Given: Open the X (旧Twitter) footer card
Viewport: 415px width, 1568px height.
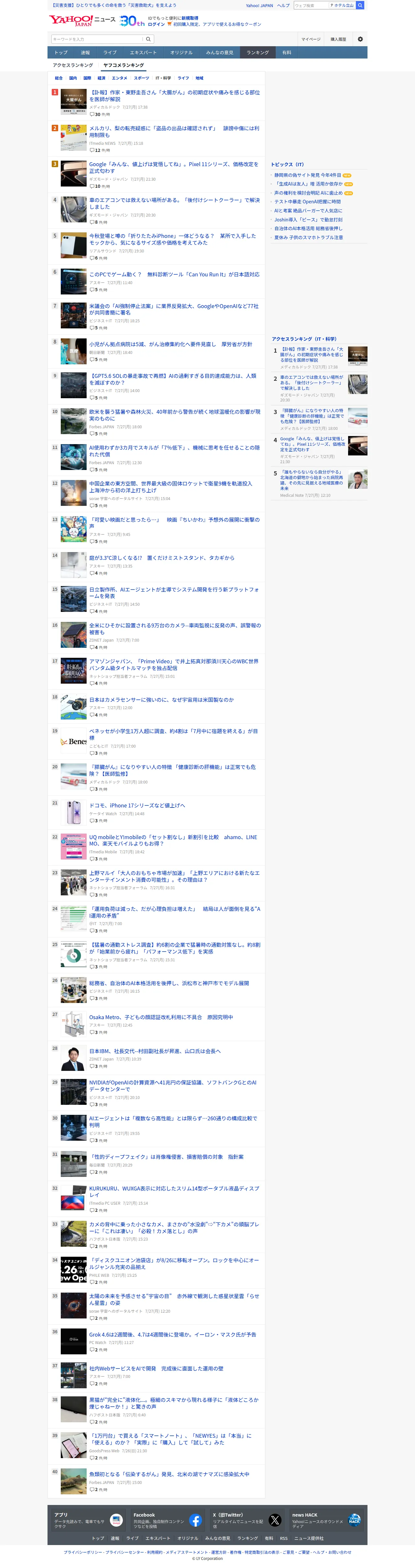Looking at the screenshot, I should coord(246,1520).
